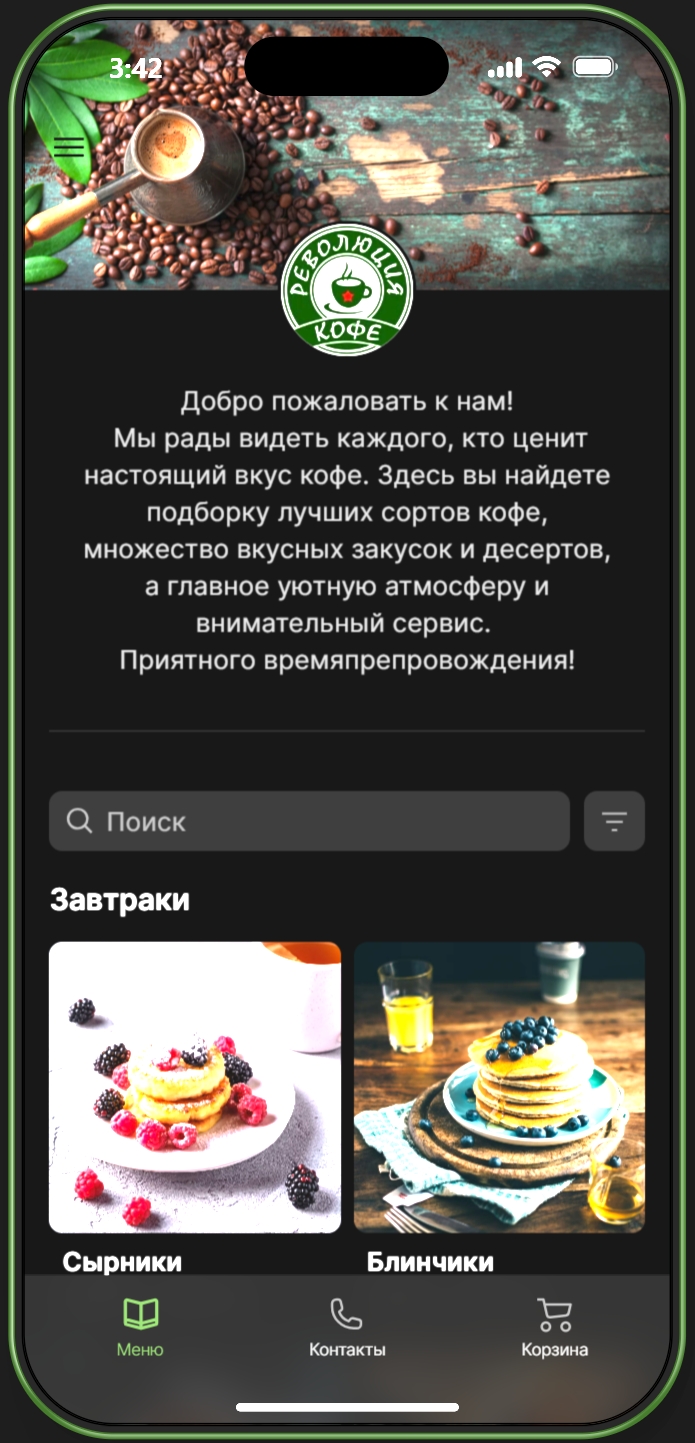Open the Сырники dish card

[195, 1087]
